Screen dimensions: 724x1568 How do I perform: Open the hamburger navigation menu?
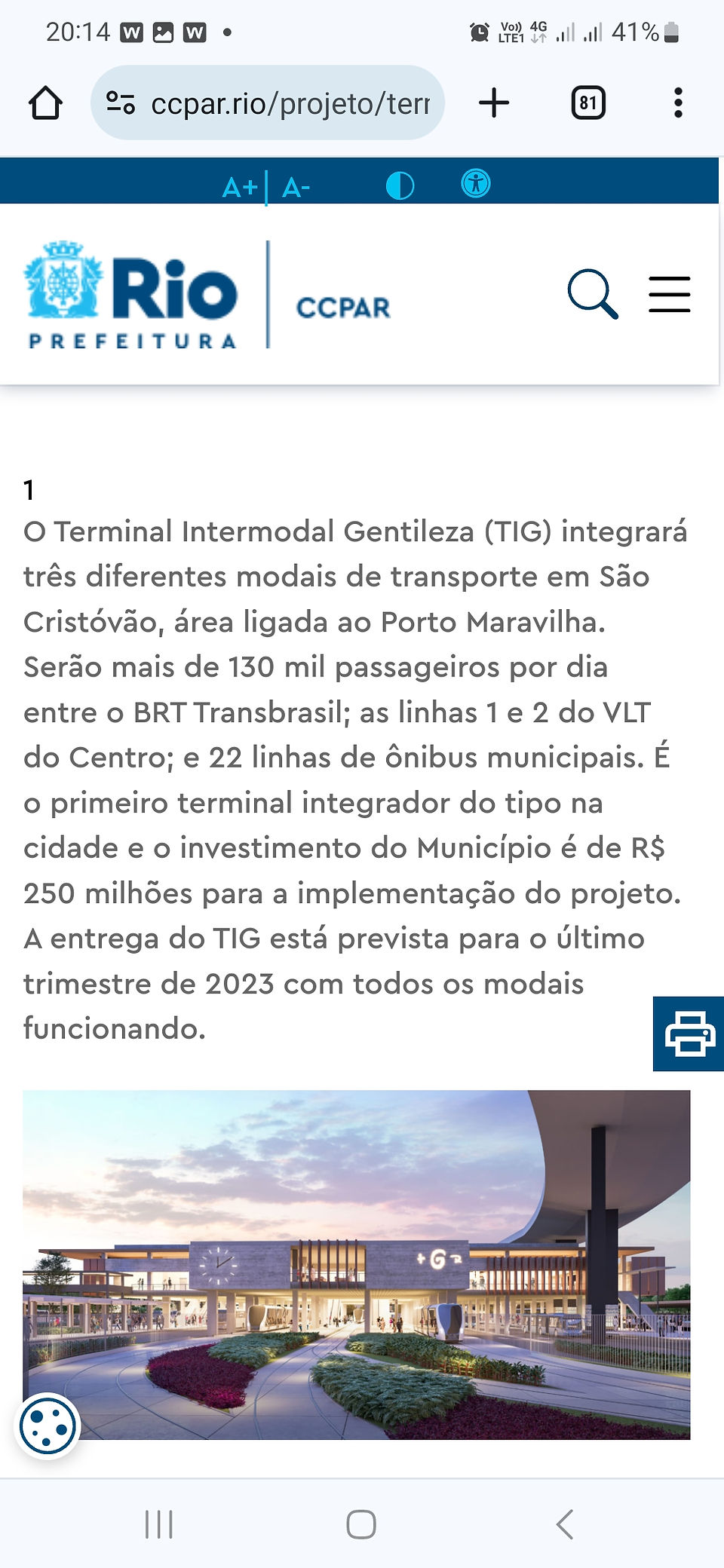[670, 294]
